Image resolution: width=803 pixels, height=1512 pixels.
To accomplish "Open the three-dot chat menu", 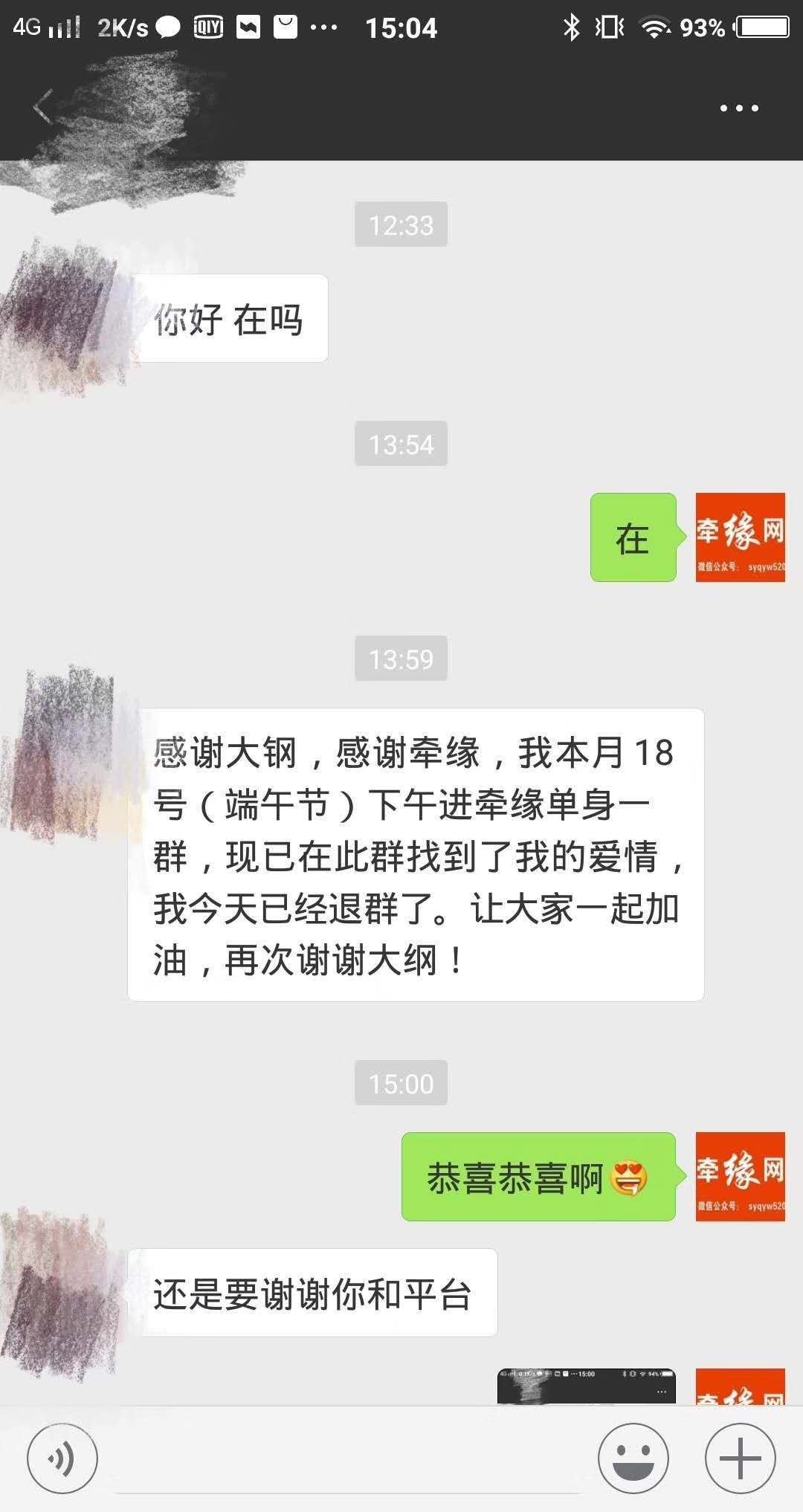I will point(739,109).
